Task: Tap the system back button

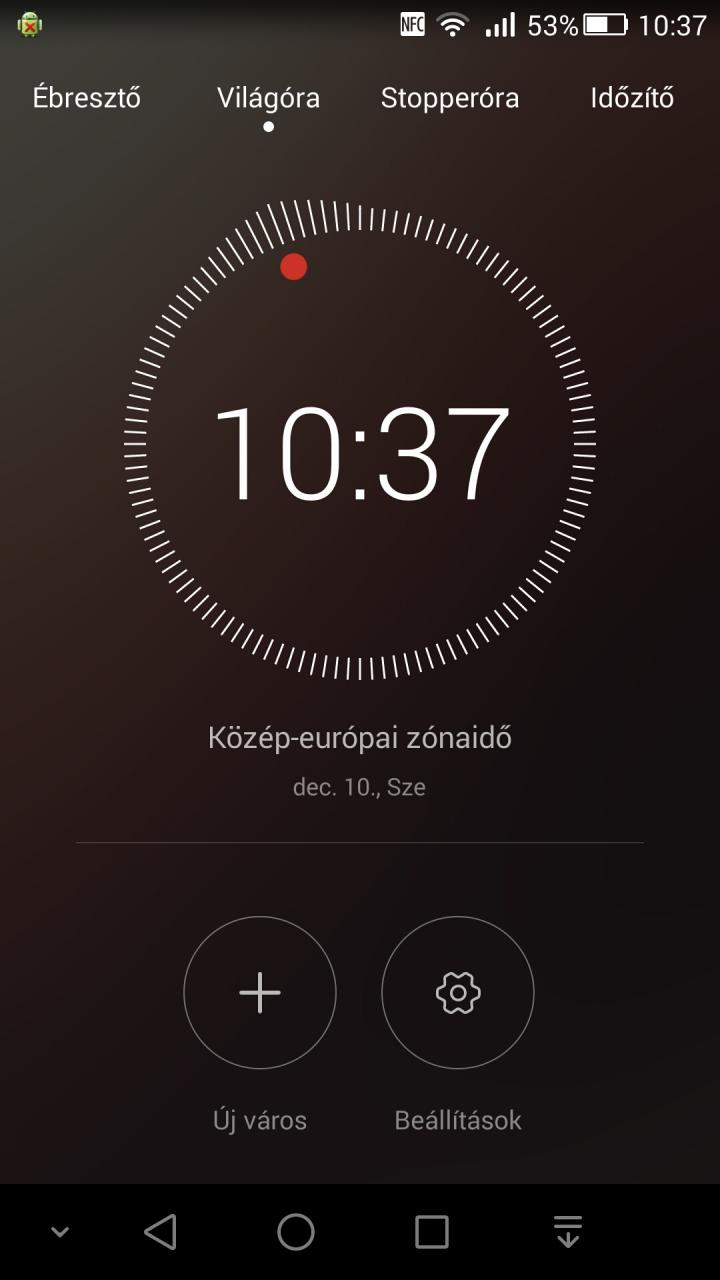Action: pos(160,1232)
